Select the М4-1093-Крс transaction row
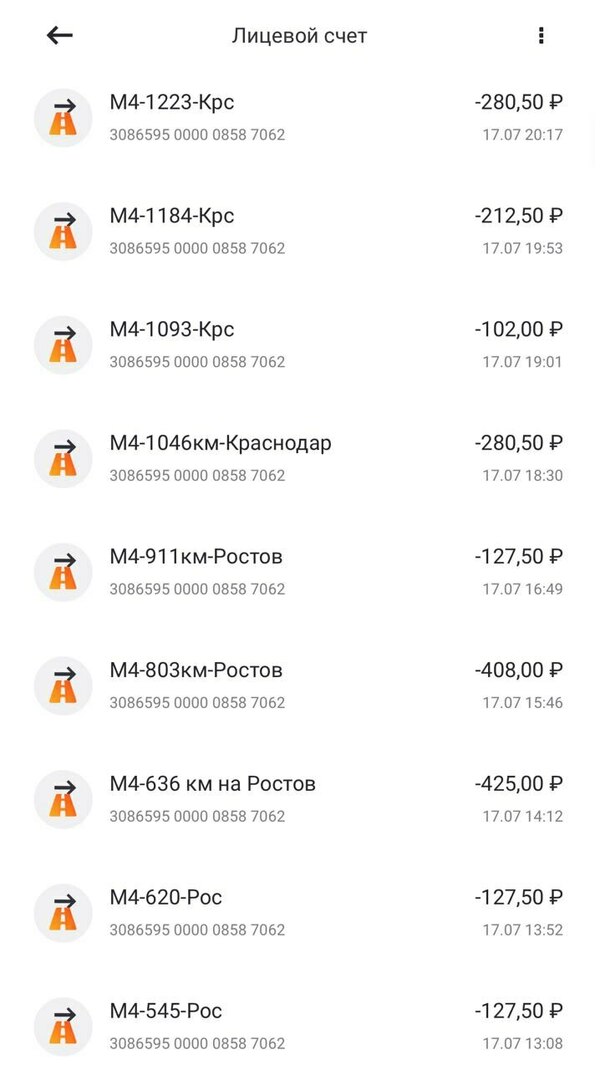This screenshot has height=1070, width=600. [x=300, y=345]
